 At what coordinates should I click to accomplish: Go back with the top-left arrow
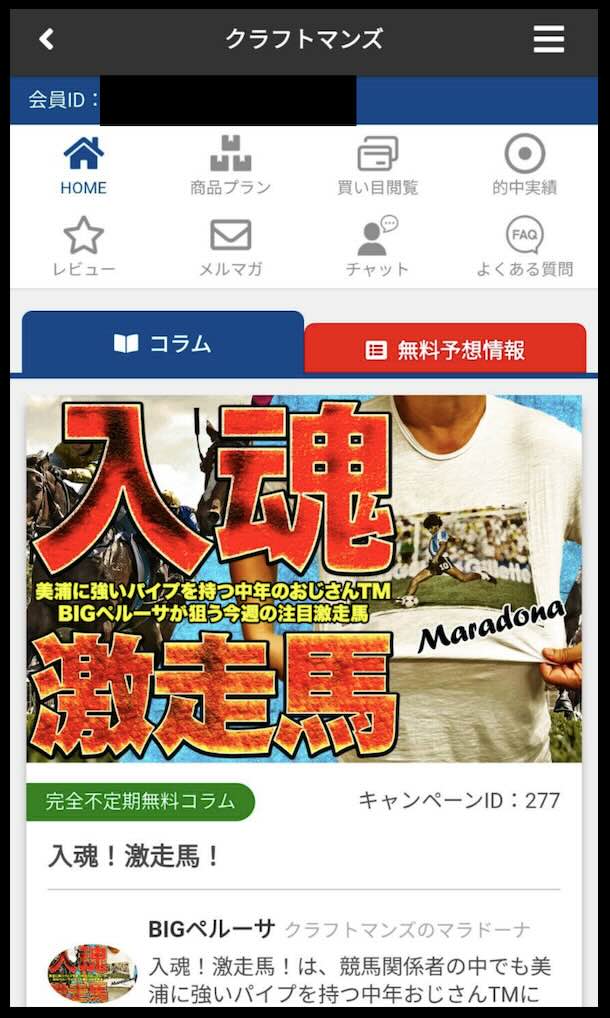pos(46,40)
